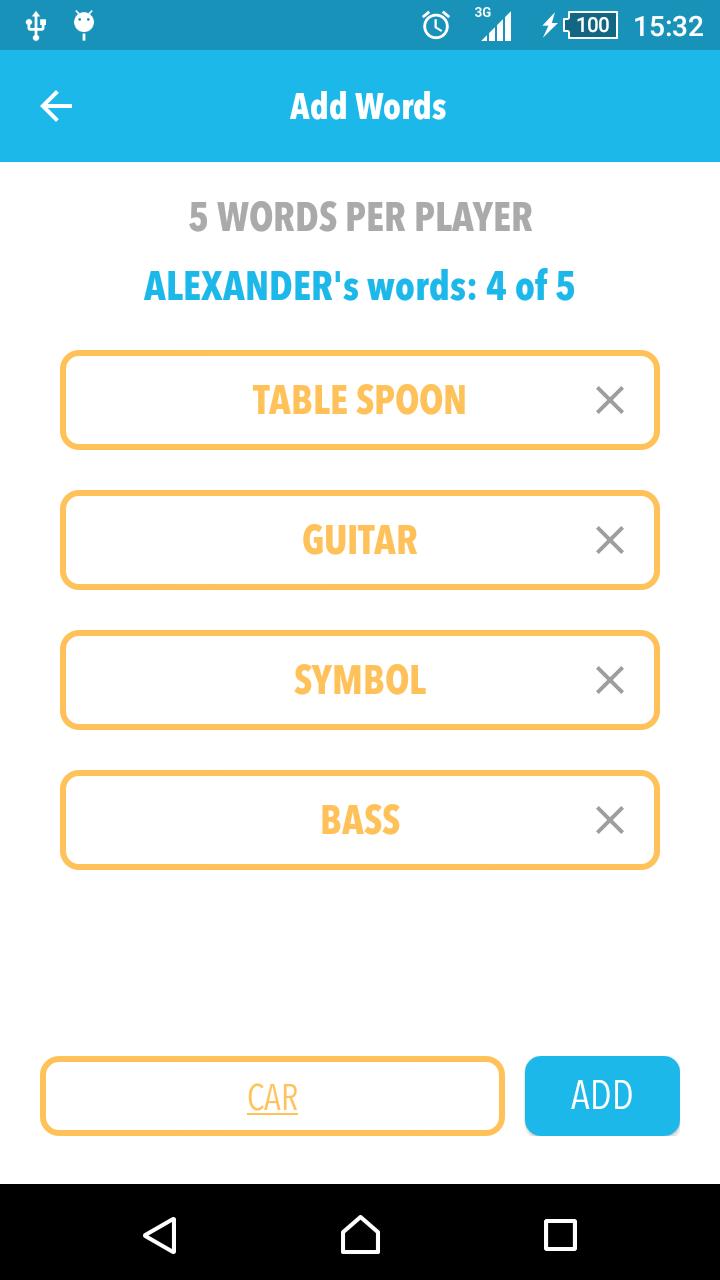Open recent apps from navigation bar
This screenshot has width=720, height=1280.
(560, 1234)
